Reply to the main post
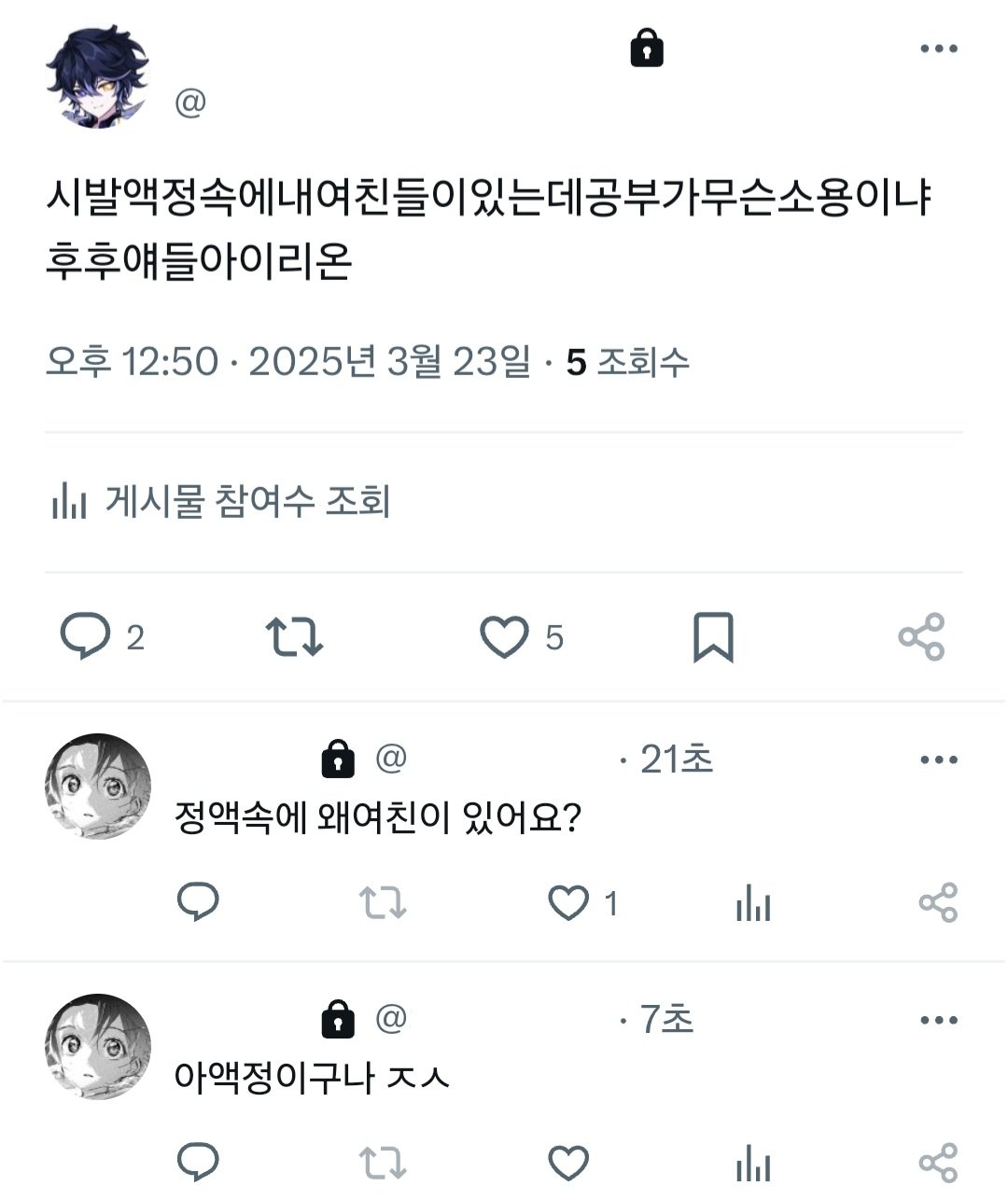This screenshot has width=1008, height=1199. (86, 637)
